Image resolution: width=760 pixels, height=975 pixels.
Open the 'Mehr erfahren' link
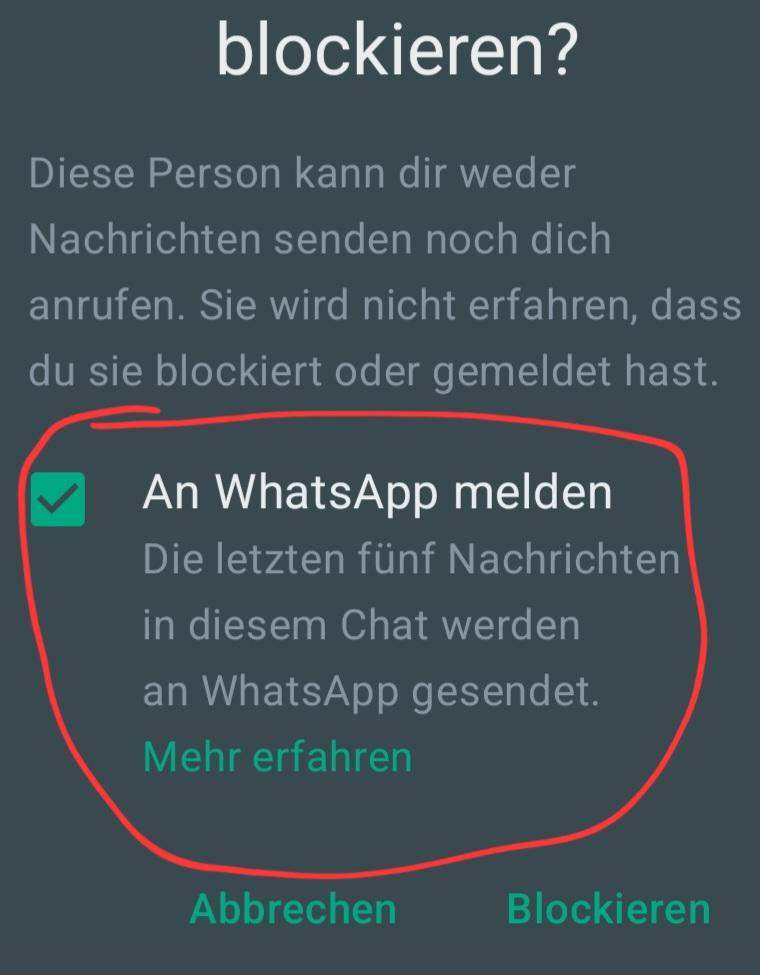point(277,756)
